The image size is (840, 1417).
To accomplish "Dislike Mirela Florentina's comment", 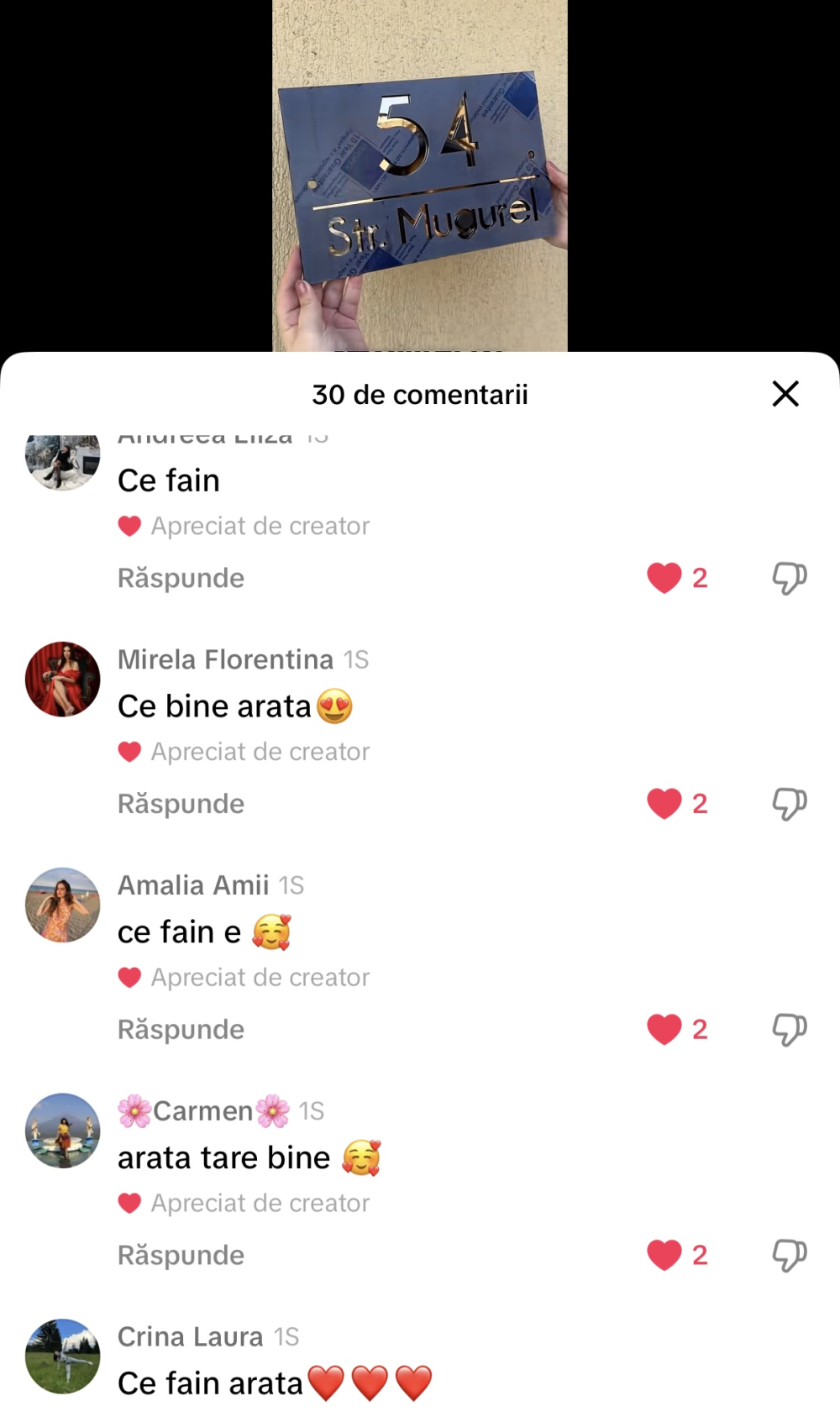I will click(789, 804).
